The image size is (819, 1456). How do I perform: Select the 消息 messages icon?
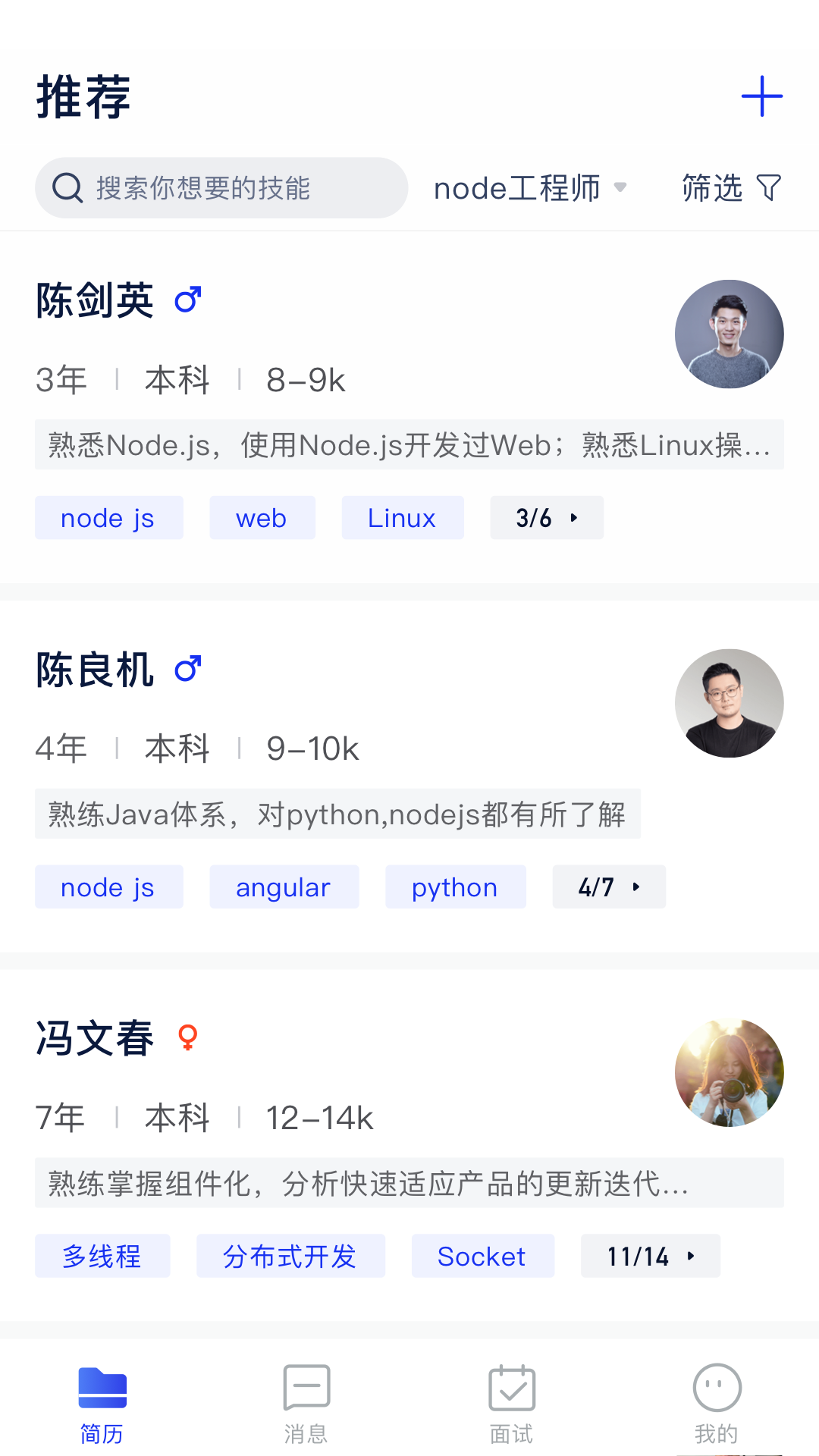click(306, 1390)
